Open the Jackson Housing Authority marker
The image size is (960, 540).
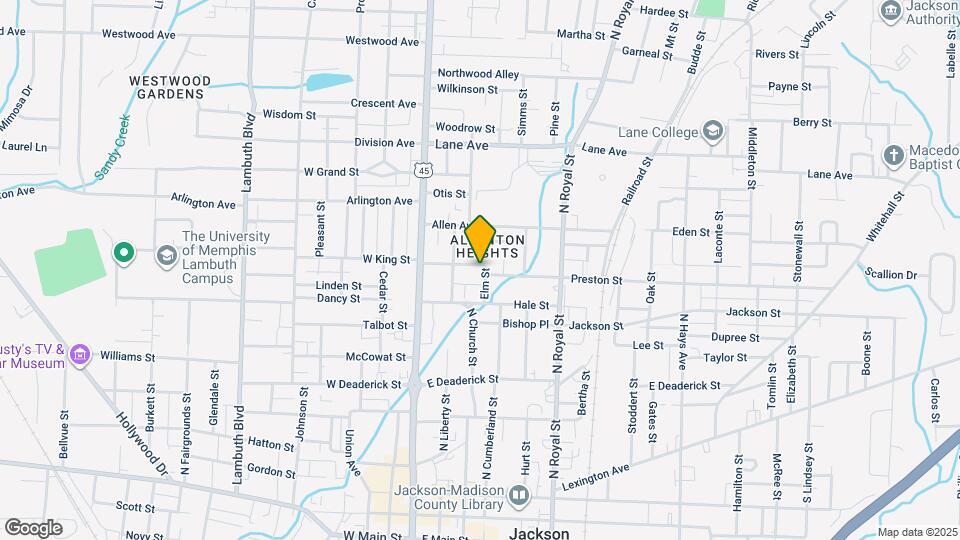[x=890, y=11]
